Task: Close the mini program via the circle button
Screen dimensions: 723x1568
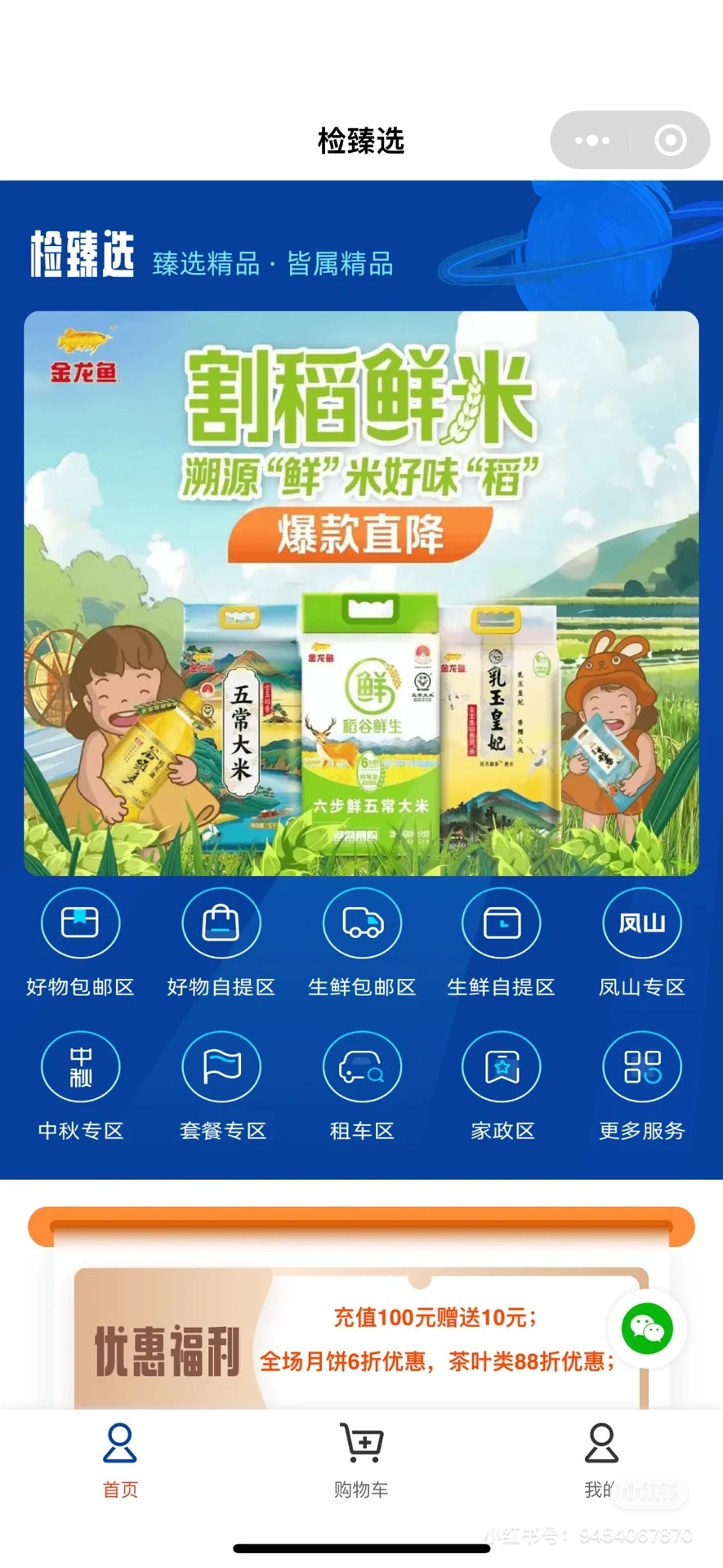Action: [671, 141]
